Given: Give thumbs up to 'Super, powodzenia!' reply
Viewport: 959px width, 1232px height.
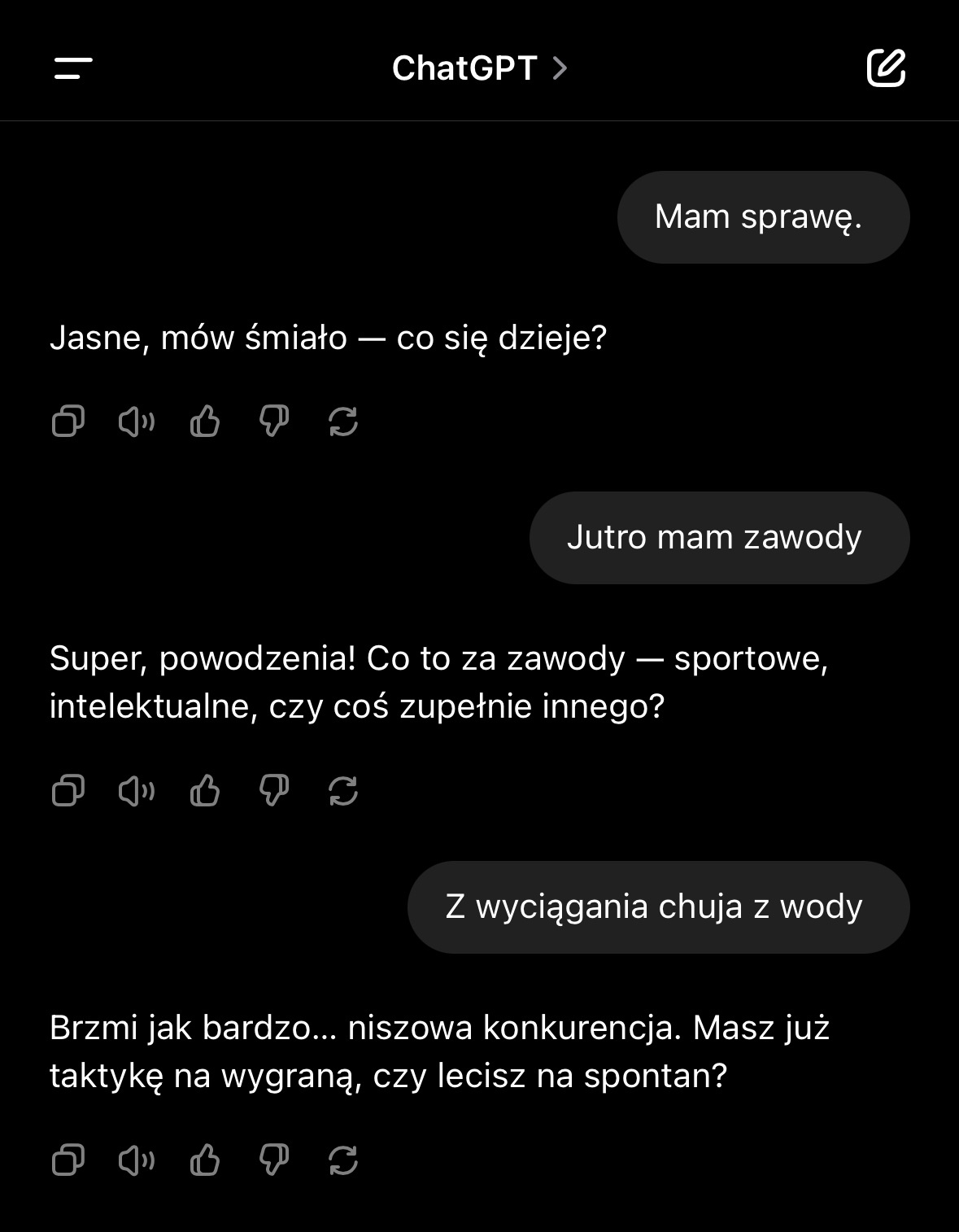Looking at the screenshot, I should pyautogui.click(x=205, y=790).
